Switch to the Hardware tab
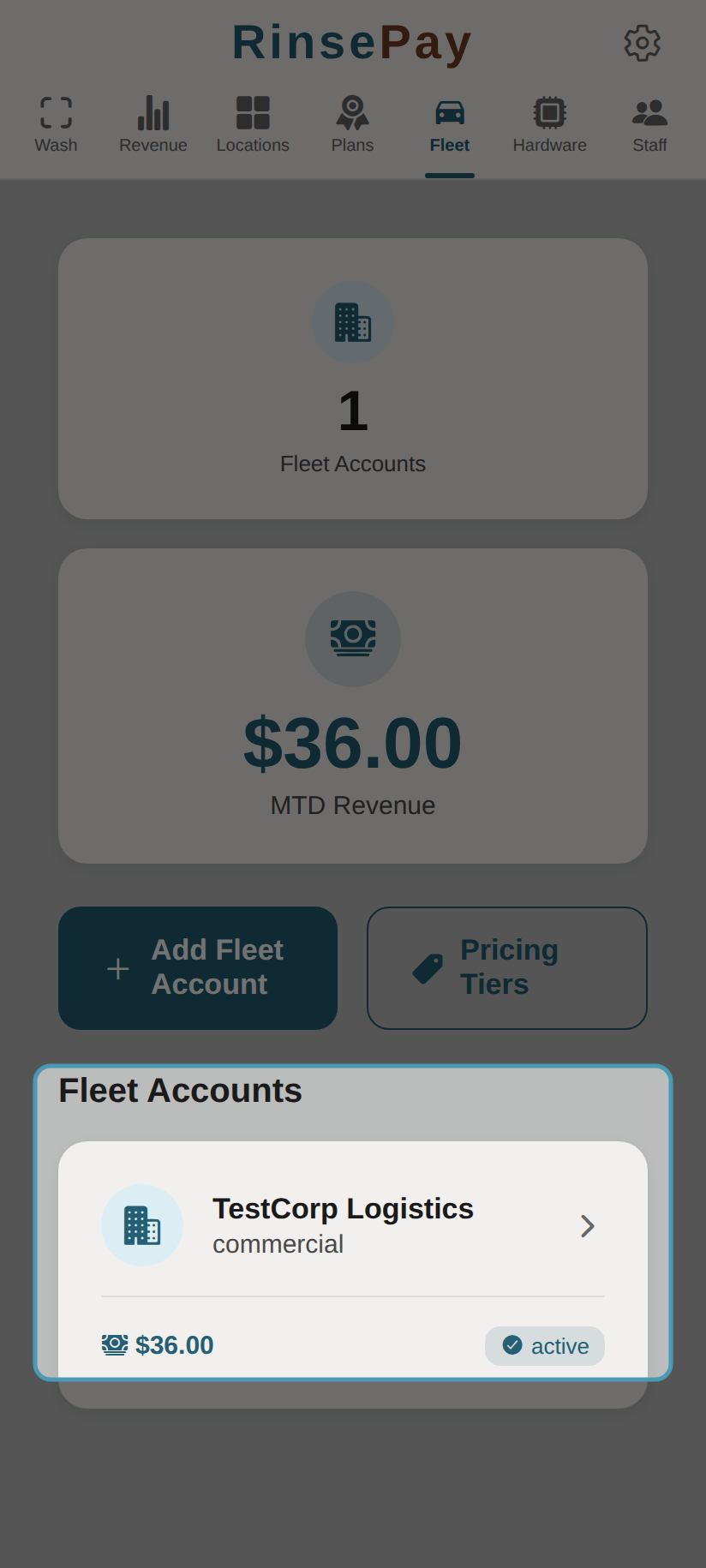 tap(549, 124)
